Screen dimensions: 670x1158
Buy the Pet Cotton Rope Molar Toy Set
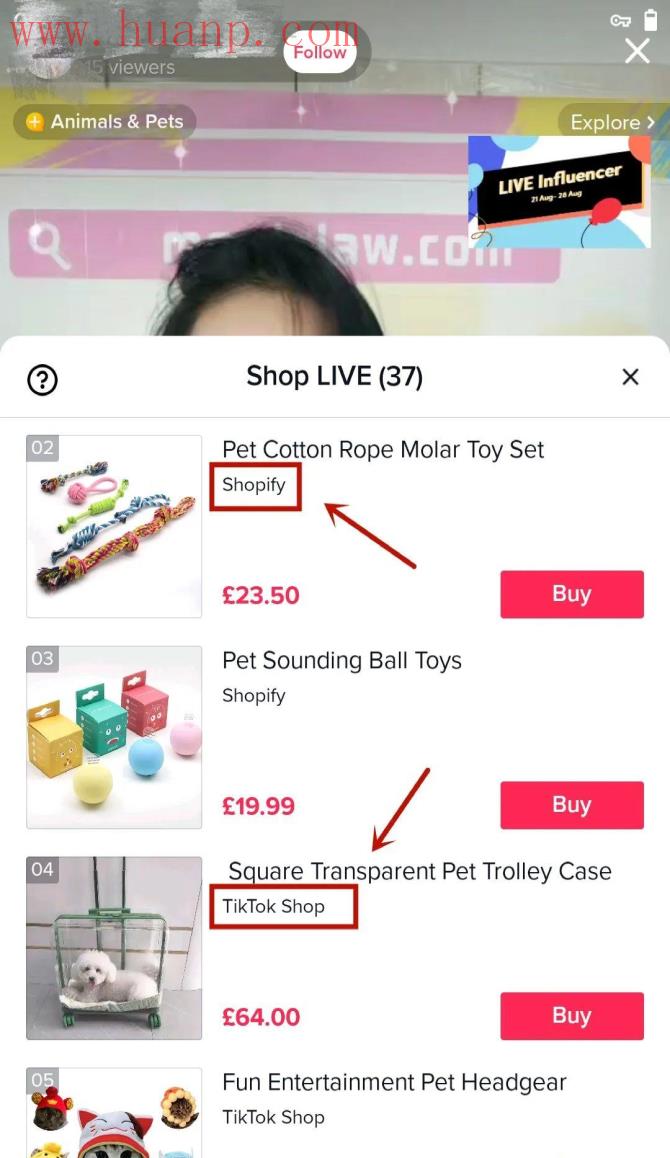pos(572,594)
